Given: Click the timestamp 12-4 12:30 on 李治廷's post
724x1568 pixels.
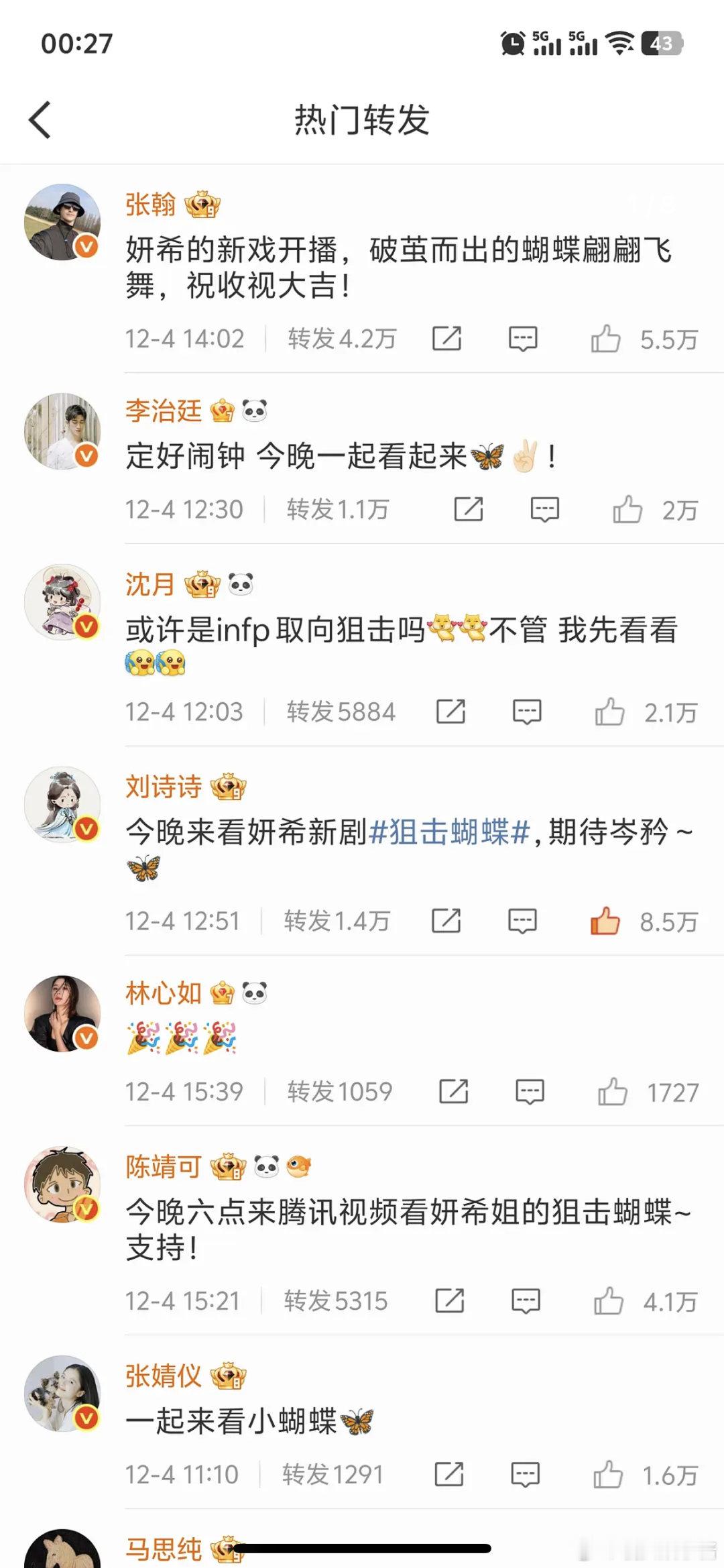Looking at the screenshot, I should point(183,510).
